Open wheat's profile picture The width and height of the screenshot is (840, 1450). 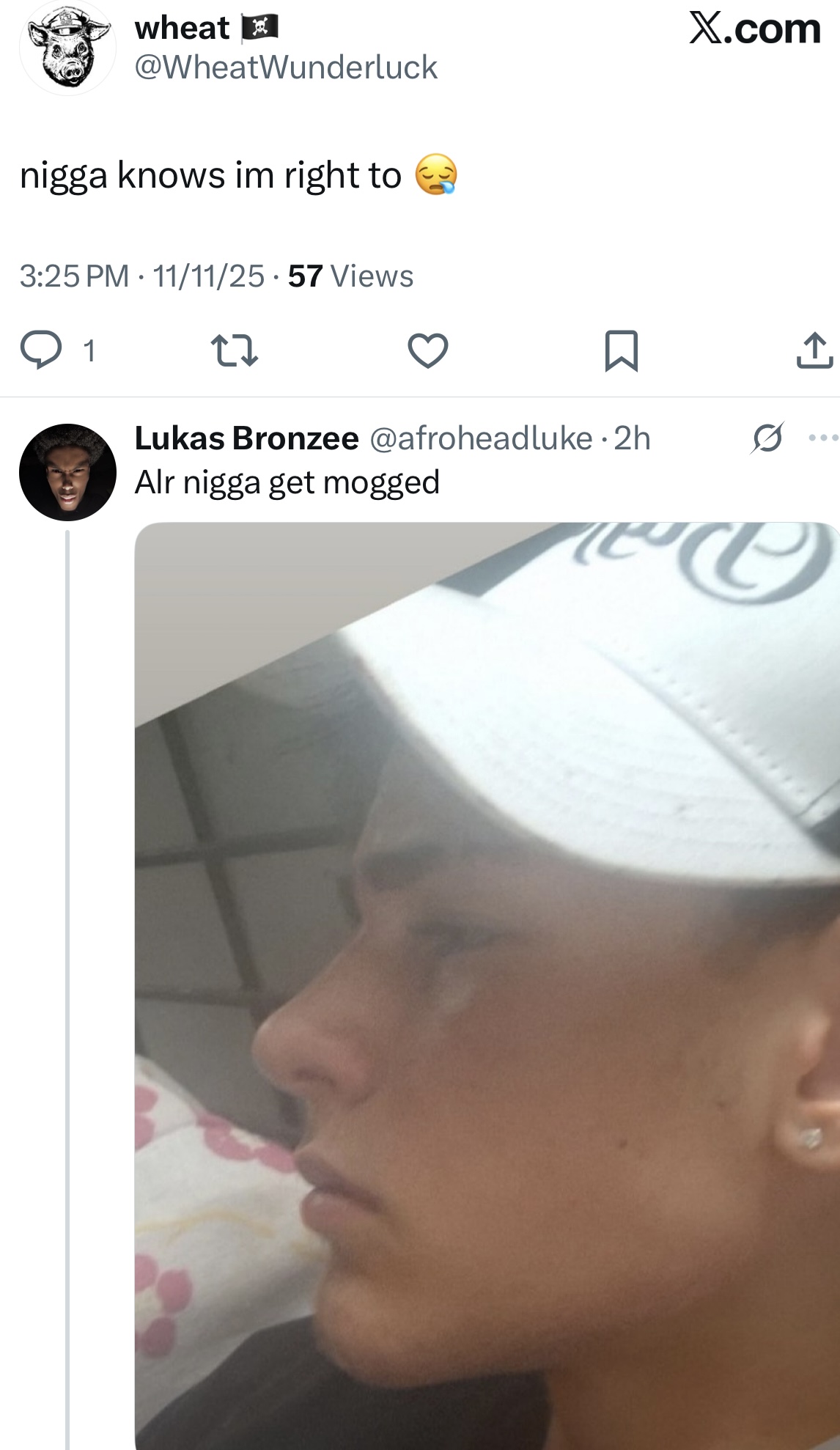click(67, 48)
